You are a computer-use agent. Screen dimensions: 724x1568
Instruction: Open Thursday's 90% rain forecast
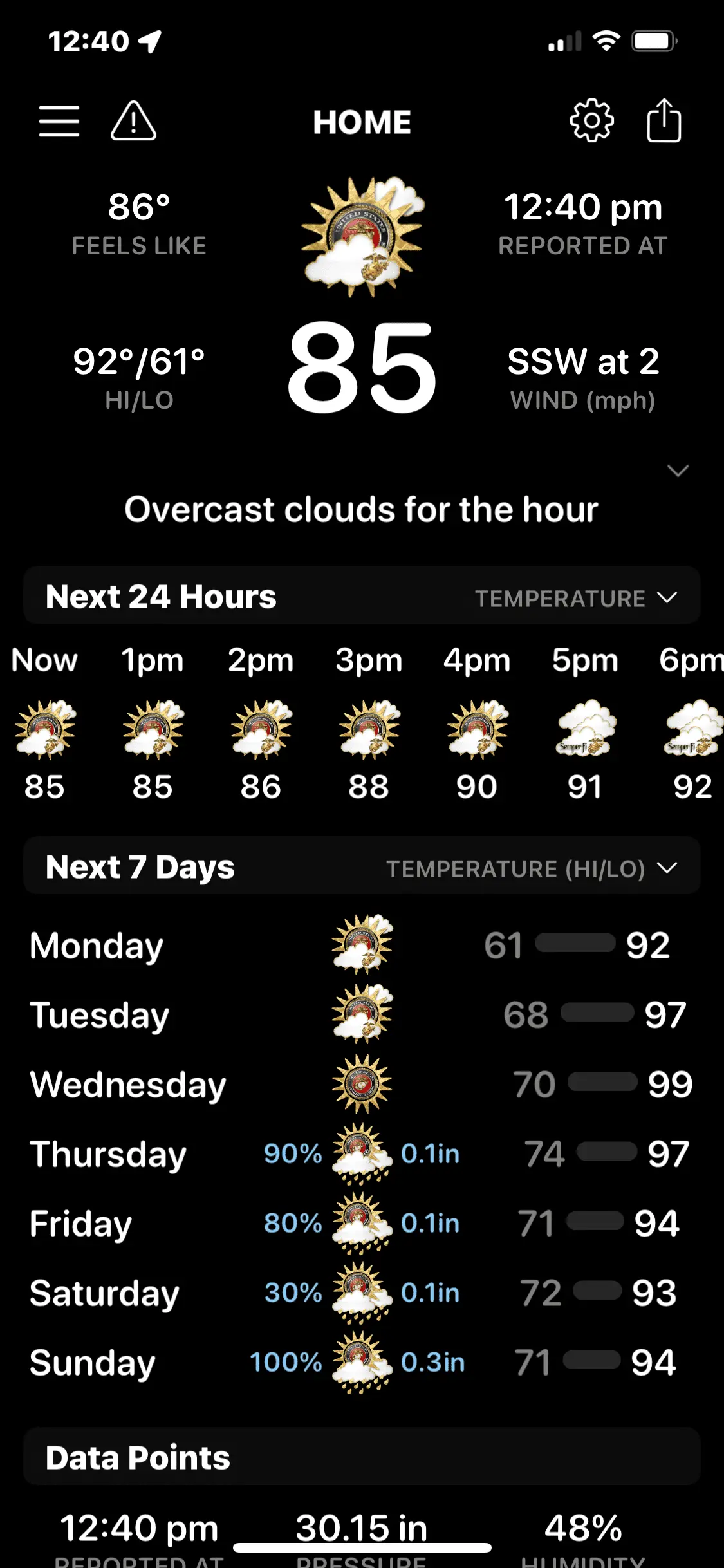362,1153
